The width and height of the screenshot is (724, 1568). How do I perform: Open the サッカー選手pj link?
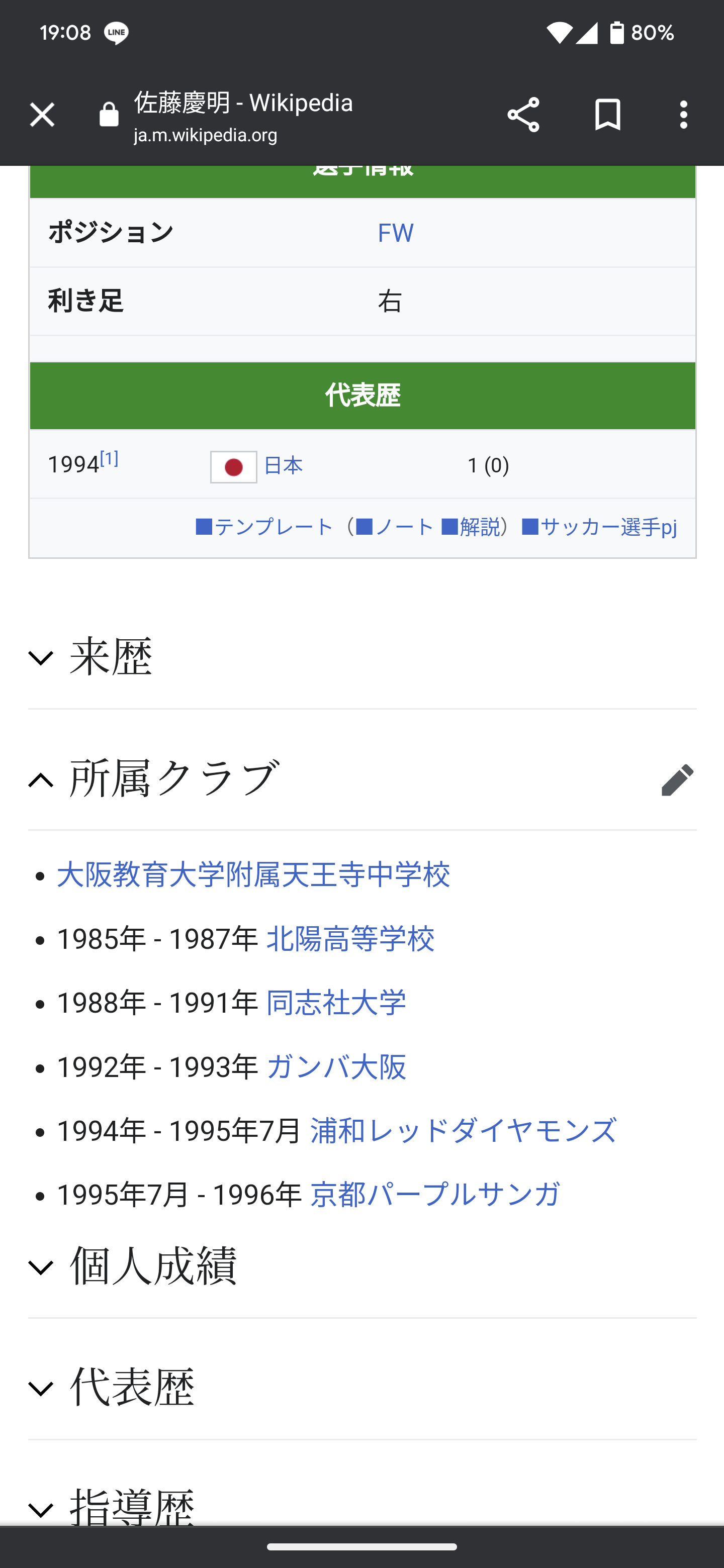(608, 527)
